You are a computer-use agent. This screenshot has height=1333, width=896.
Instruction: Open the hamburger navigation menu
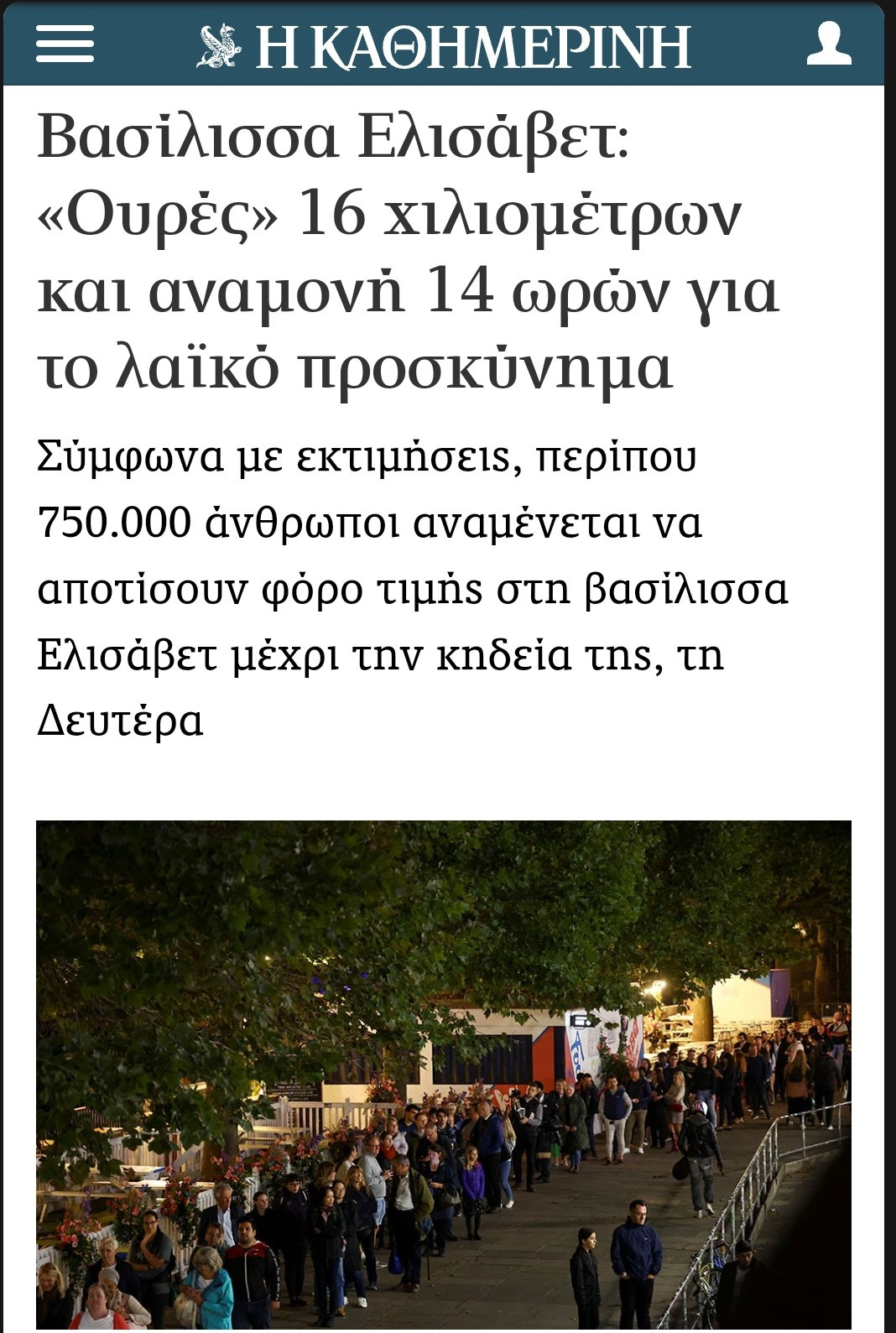(65, 44)
